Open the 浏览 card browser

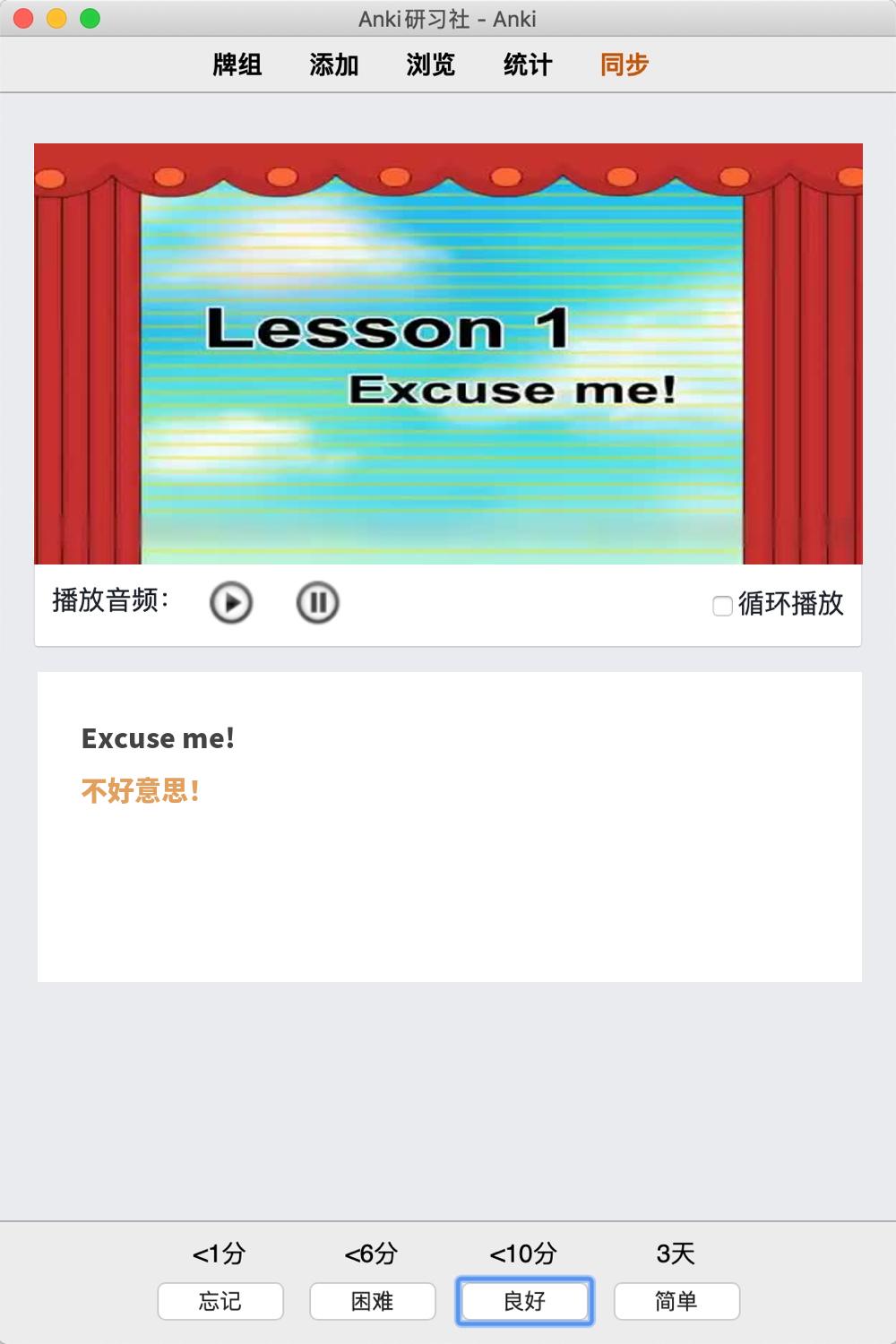(x=431, y=65)
